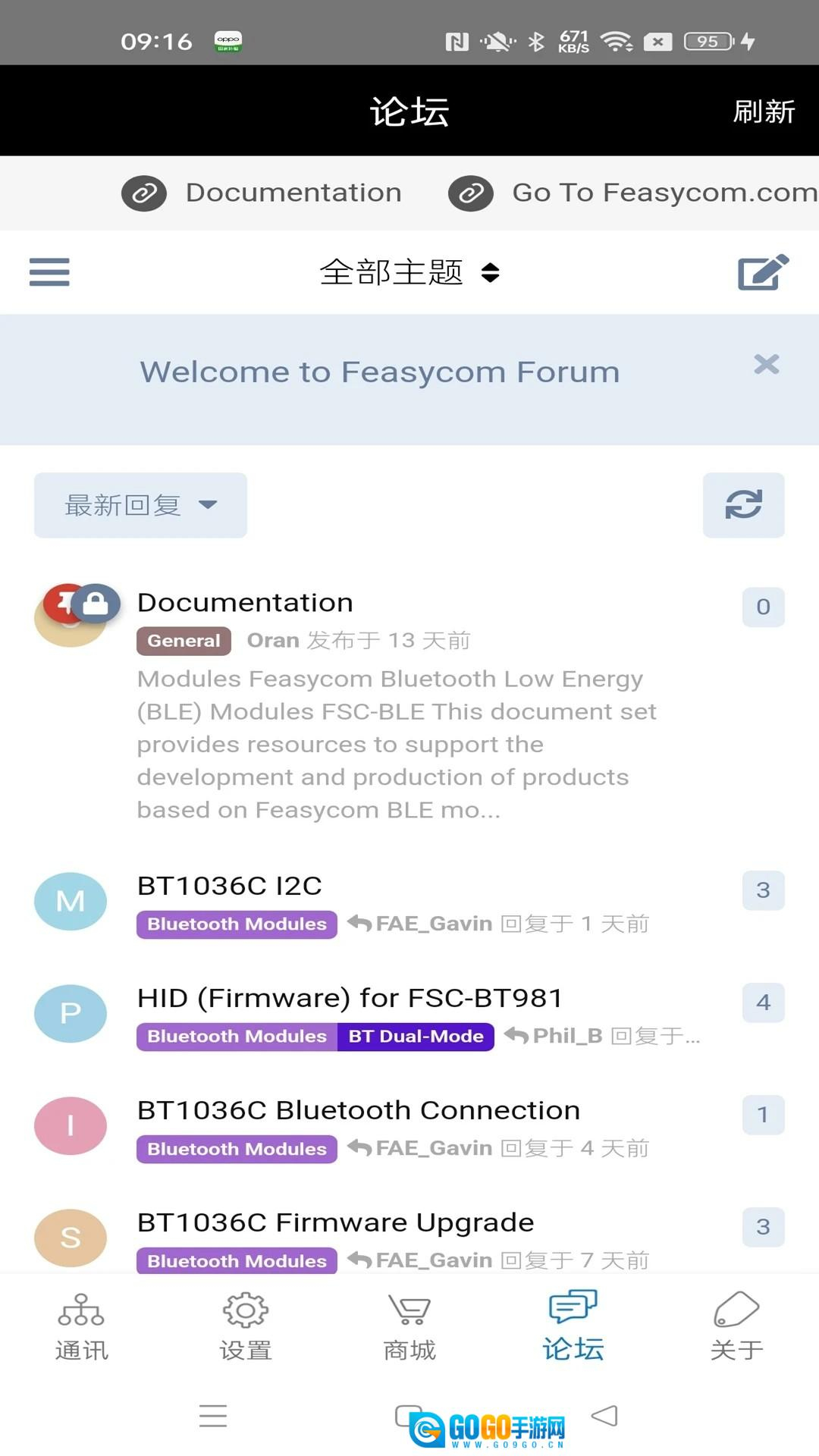
Task: Tap the refresh icon beside the sort dropdown
Action: coord(743,505)
